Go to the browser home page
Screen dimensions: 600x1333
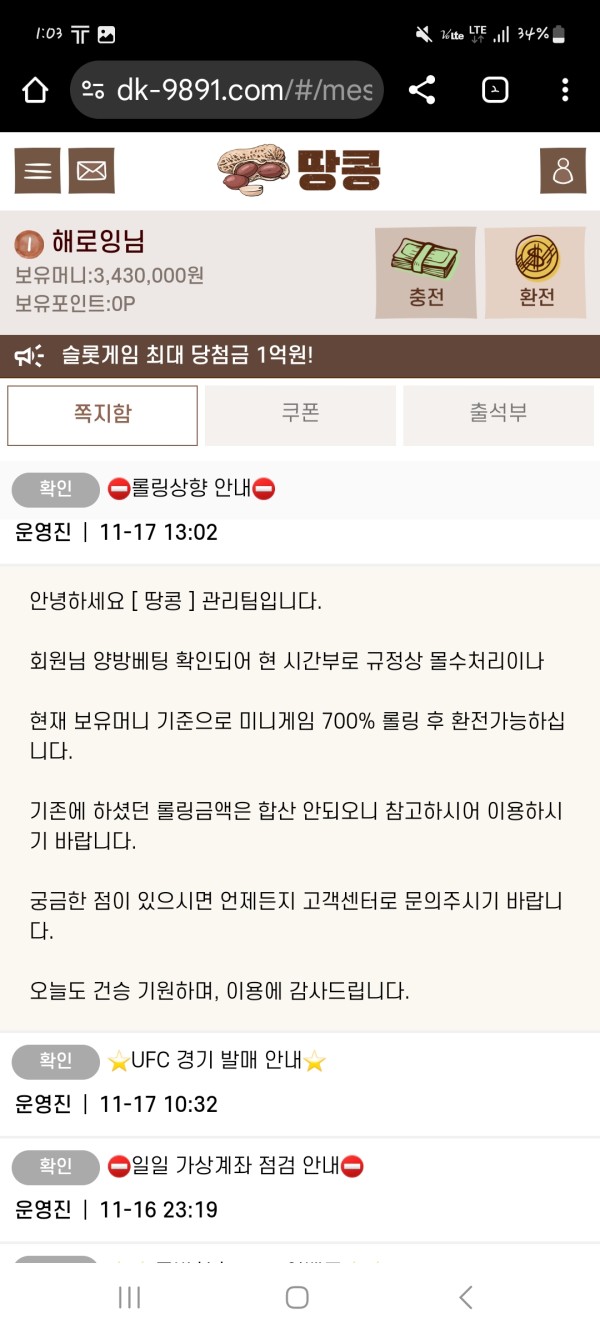click(35, 91)
